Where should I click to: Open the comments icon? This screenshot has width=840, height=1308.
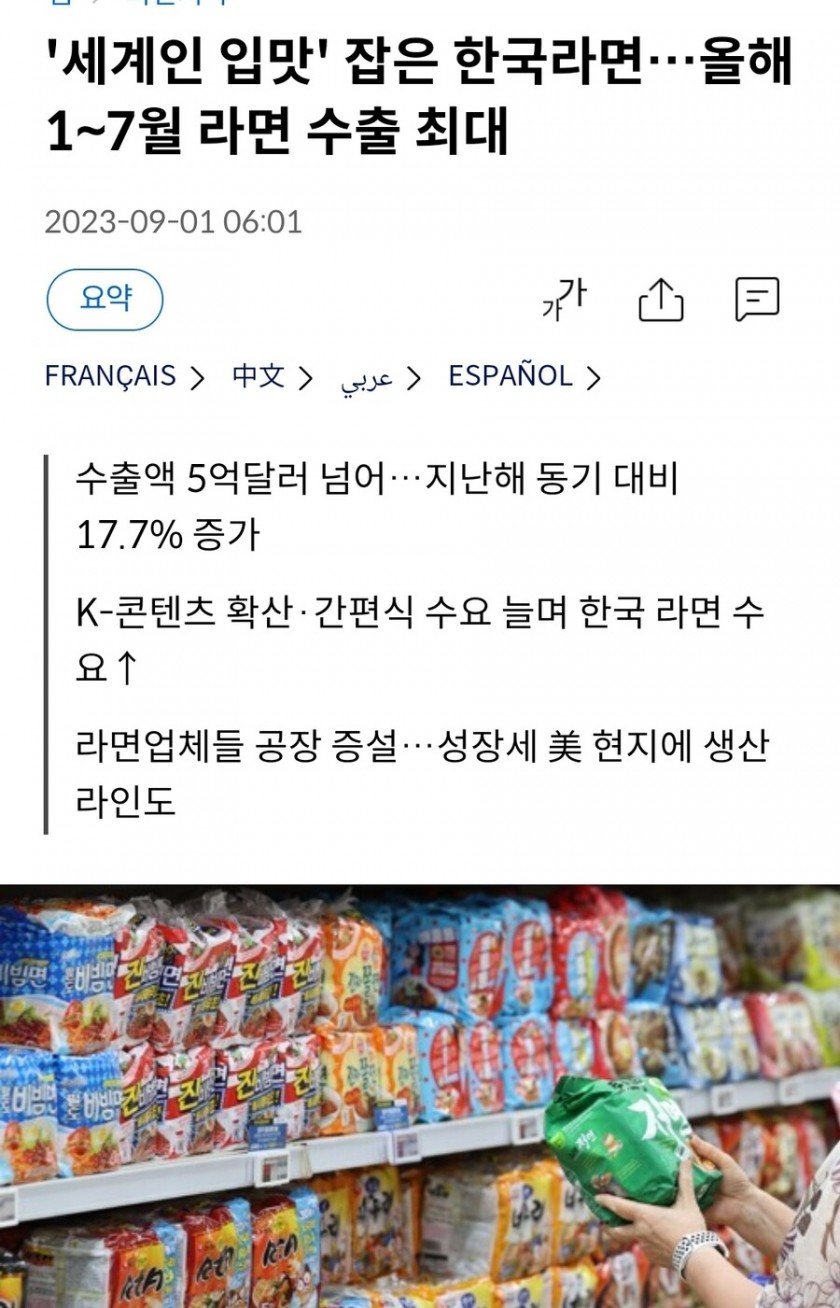click(757, 299)
